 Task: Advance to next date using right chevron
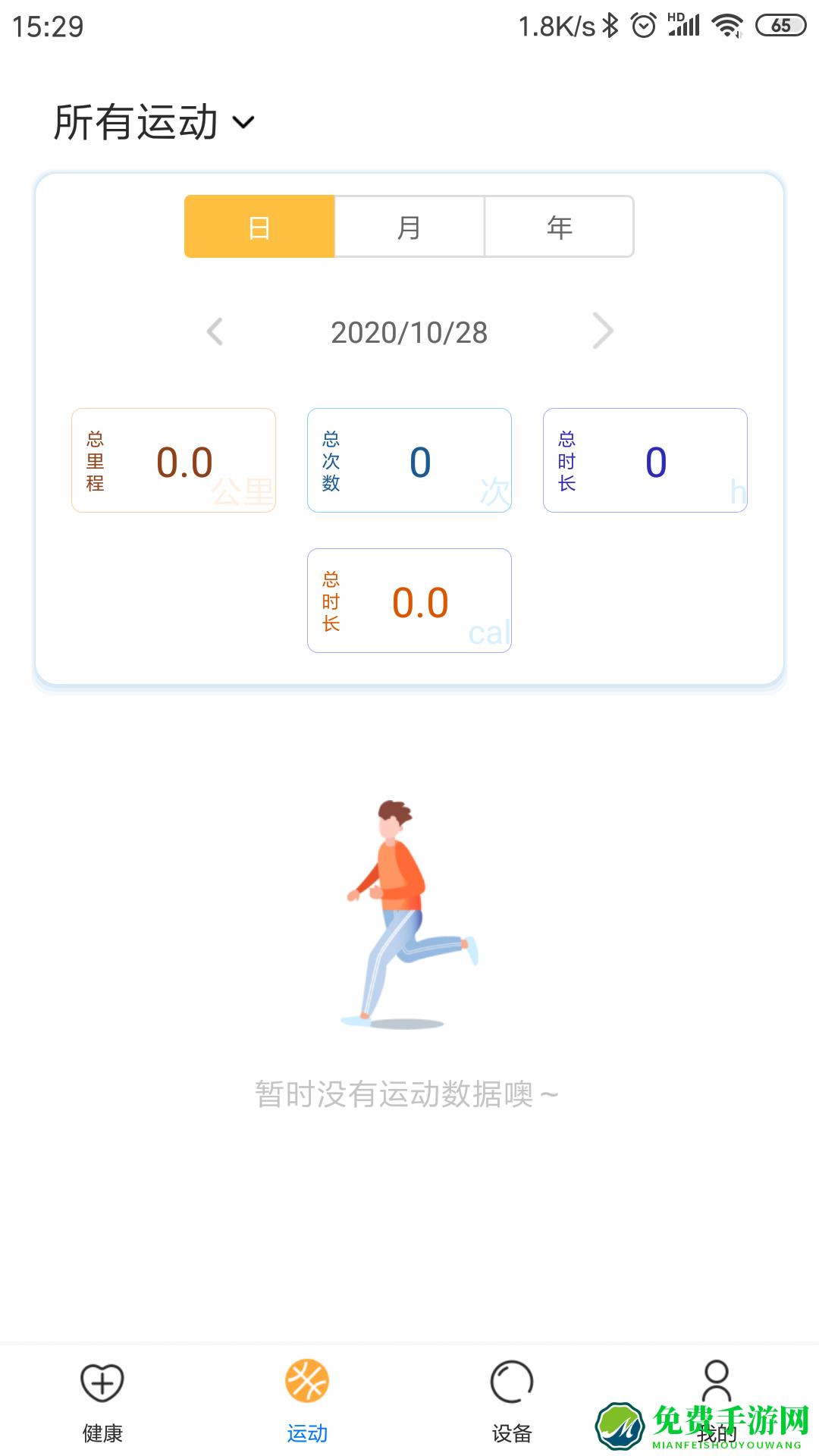click(x=604, y=331)
